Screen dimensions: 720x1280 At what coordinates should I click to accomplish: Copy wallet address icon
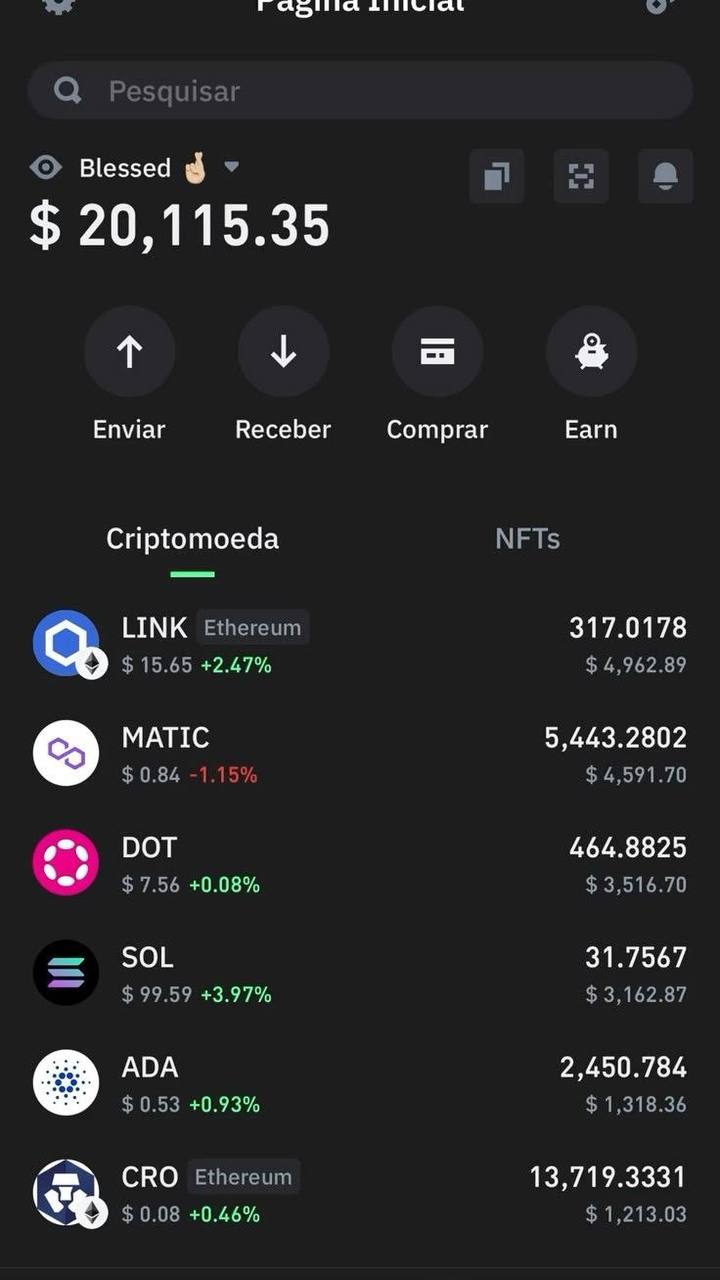coord(497,176)
